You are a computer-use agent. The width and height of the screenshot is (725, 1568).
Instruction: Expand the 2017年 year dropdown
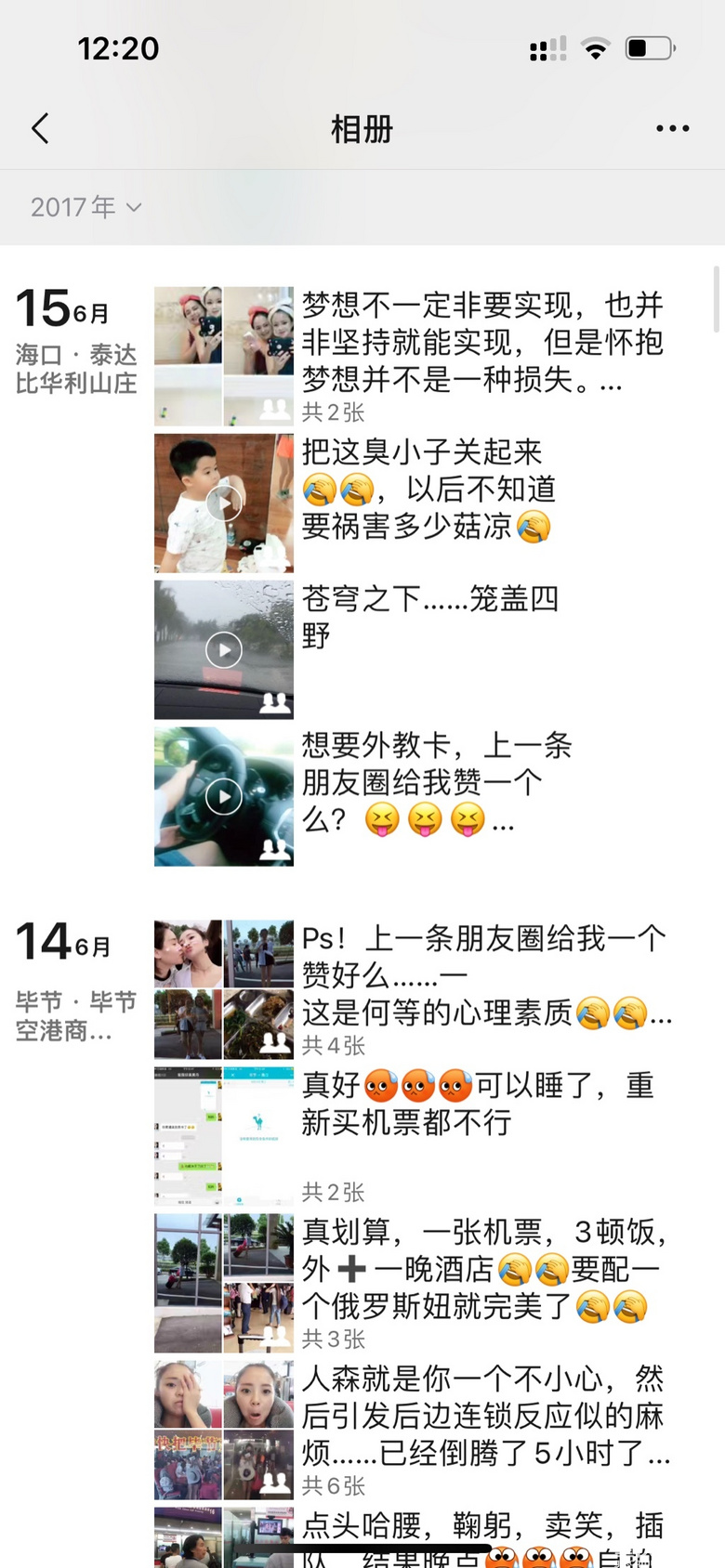(86, 207)
